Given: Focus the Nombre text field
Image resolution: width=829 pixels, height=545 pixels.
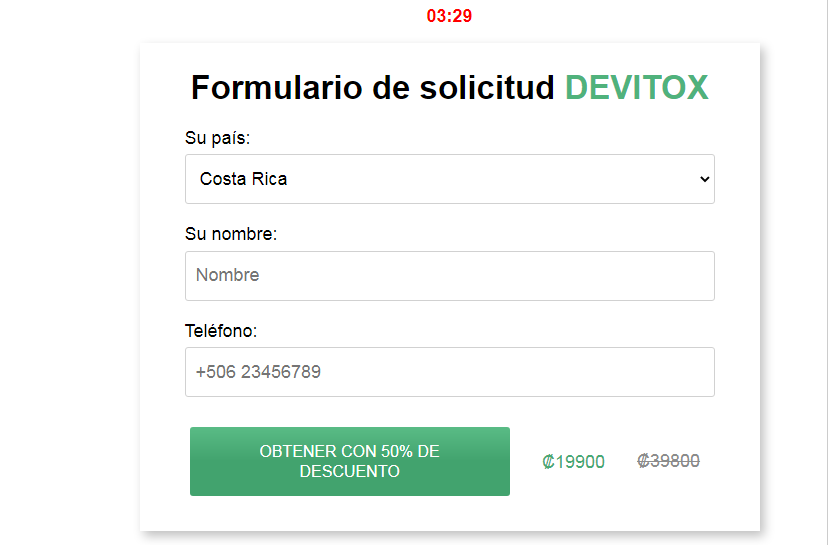Looking at the screenshot, I should (x=449, y=276).
